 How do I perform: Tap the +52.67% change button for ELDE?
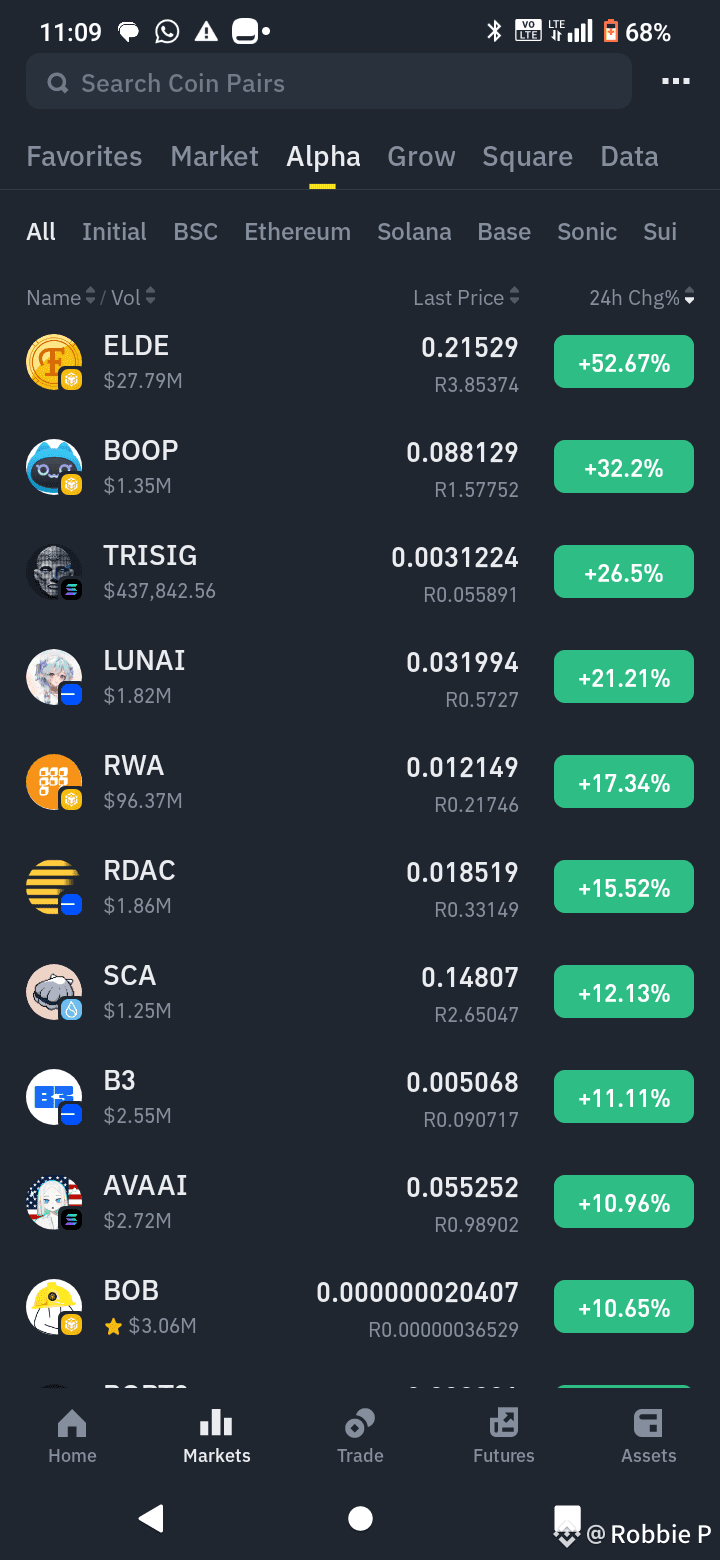[x=623, y=361]
